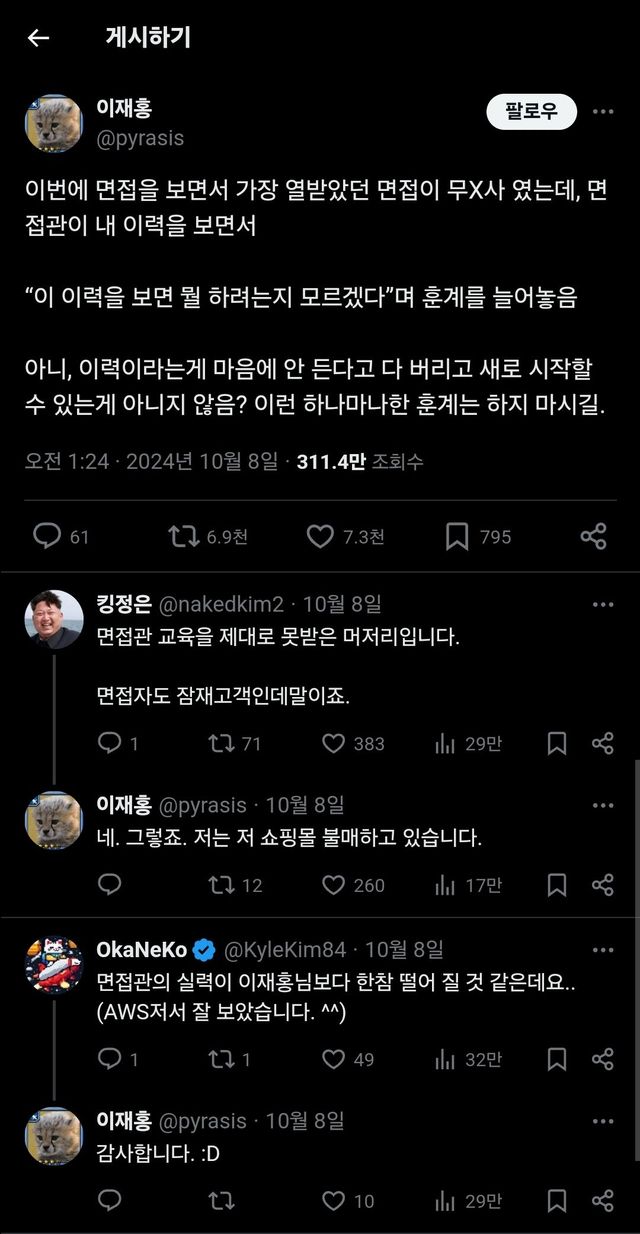This screenshot has height=1234, width=640.
Task: Like OkaNeKo's reply with 49 likes
Action: pyautogui.click(x=334, y=1058)
